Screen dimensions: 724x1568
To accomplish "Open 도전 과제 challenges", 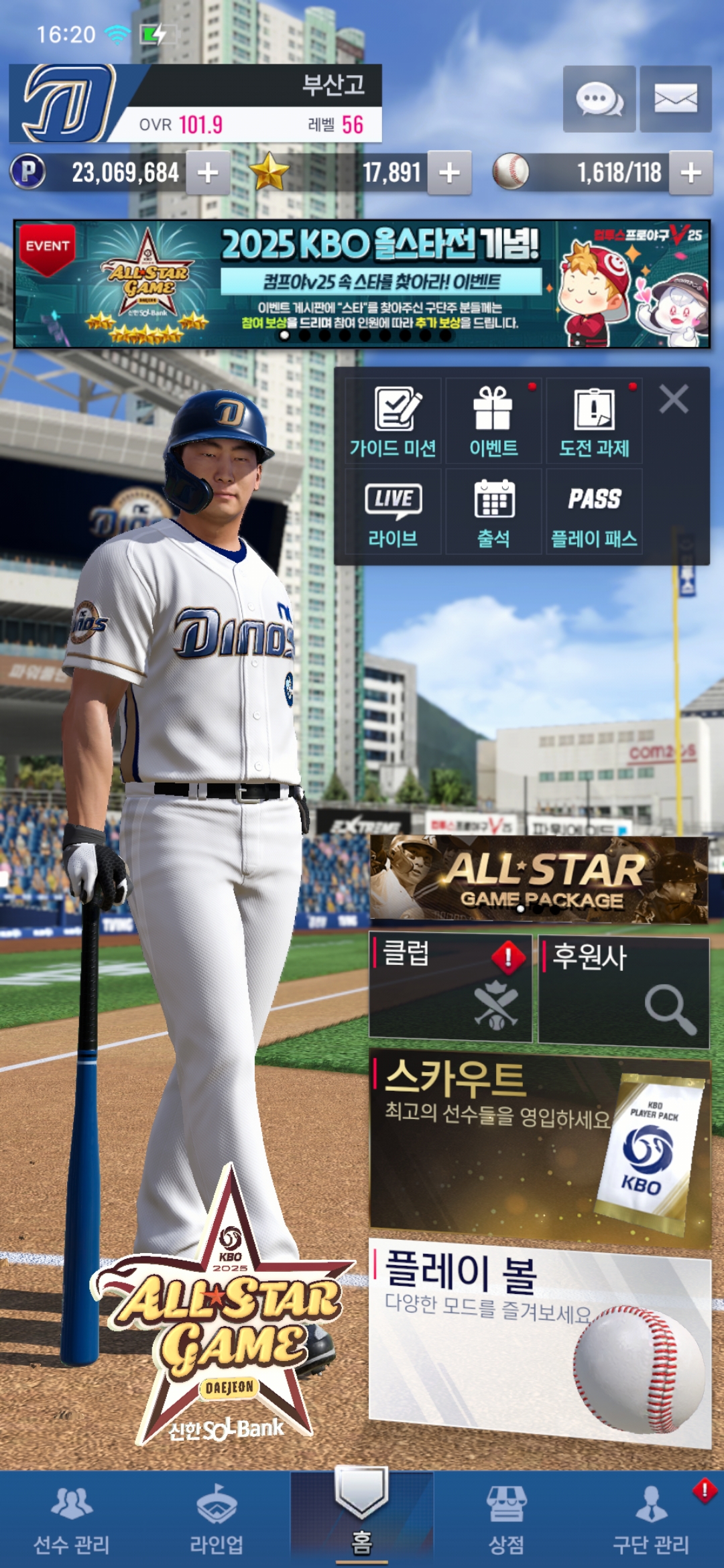I will coord(594,421).
